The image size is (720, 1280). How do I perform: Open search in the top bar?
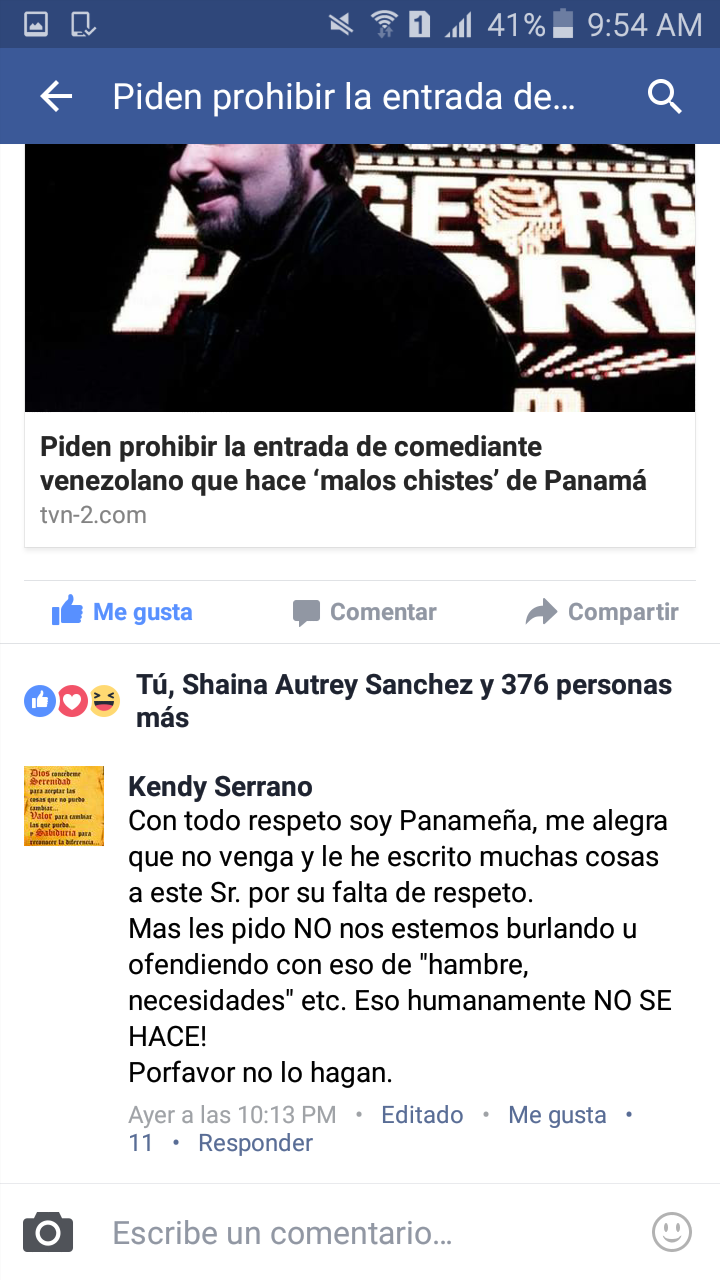point(665,97)
